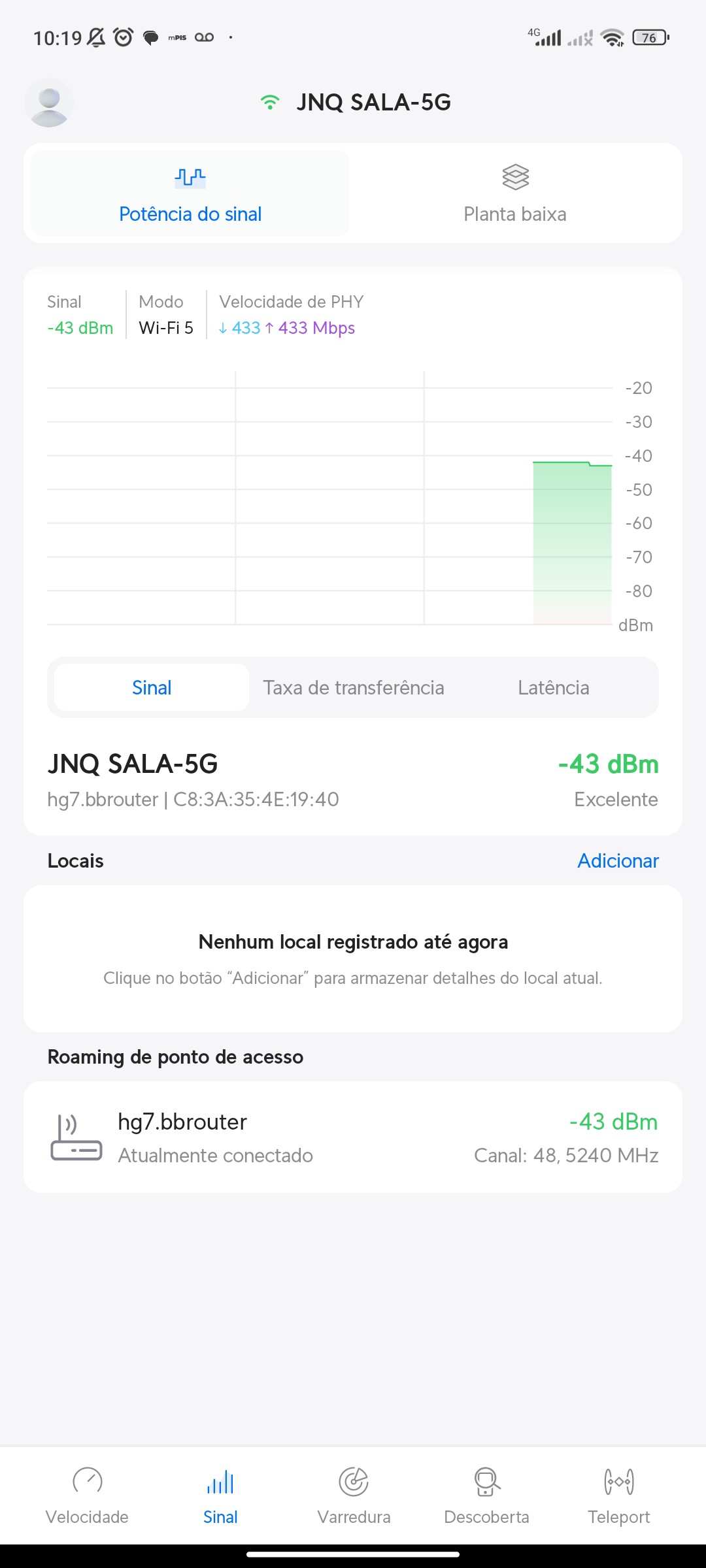Screen dimensions: 706x1568
Task: Open the hg7.bbrouter access point row
Action: tap(353, 1137)
